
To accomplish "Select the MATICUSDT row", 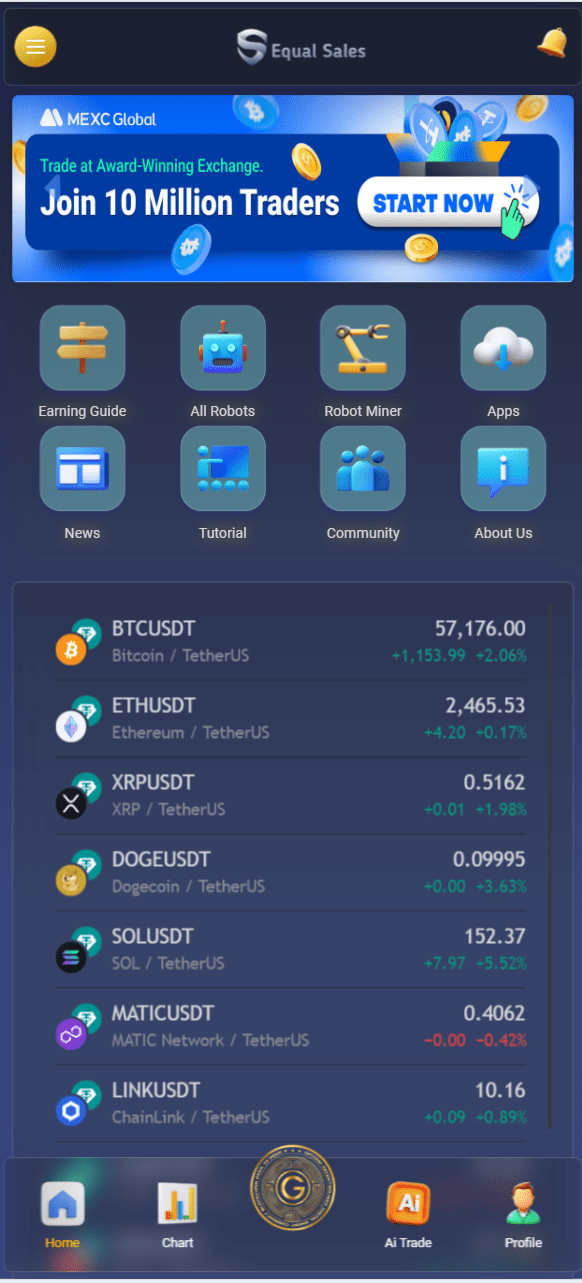I will 291,1026.
